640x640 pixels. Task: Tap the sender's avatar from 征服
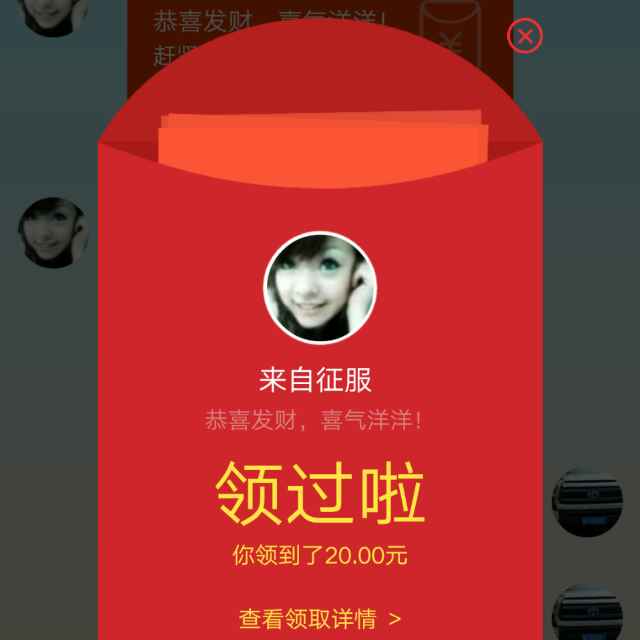[320, 288]
